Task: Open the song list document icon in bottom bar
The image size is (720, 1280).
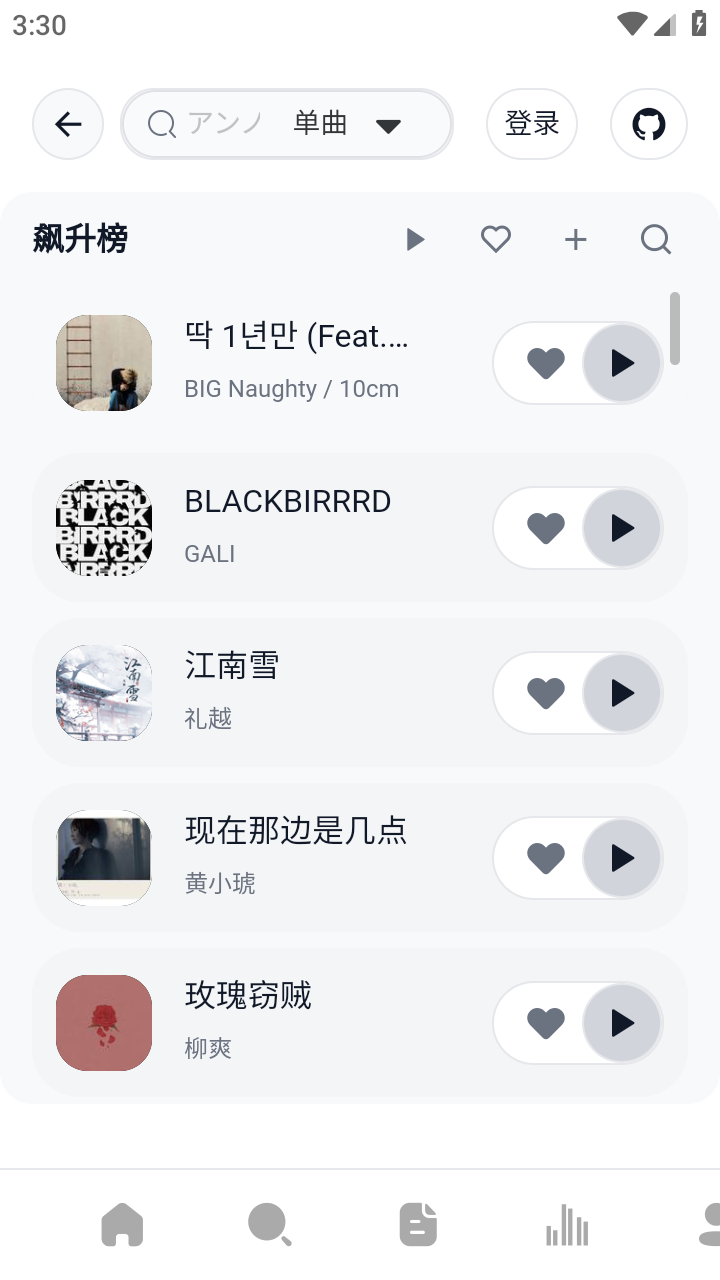Action: pos(418,1222)
